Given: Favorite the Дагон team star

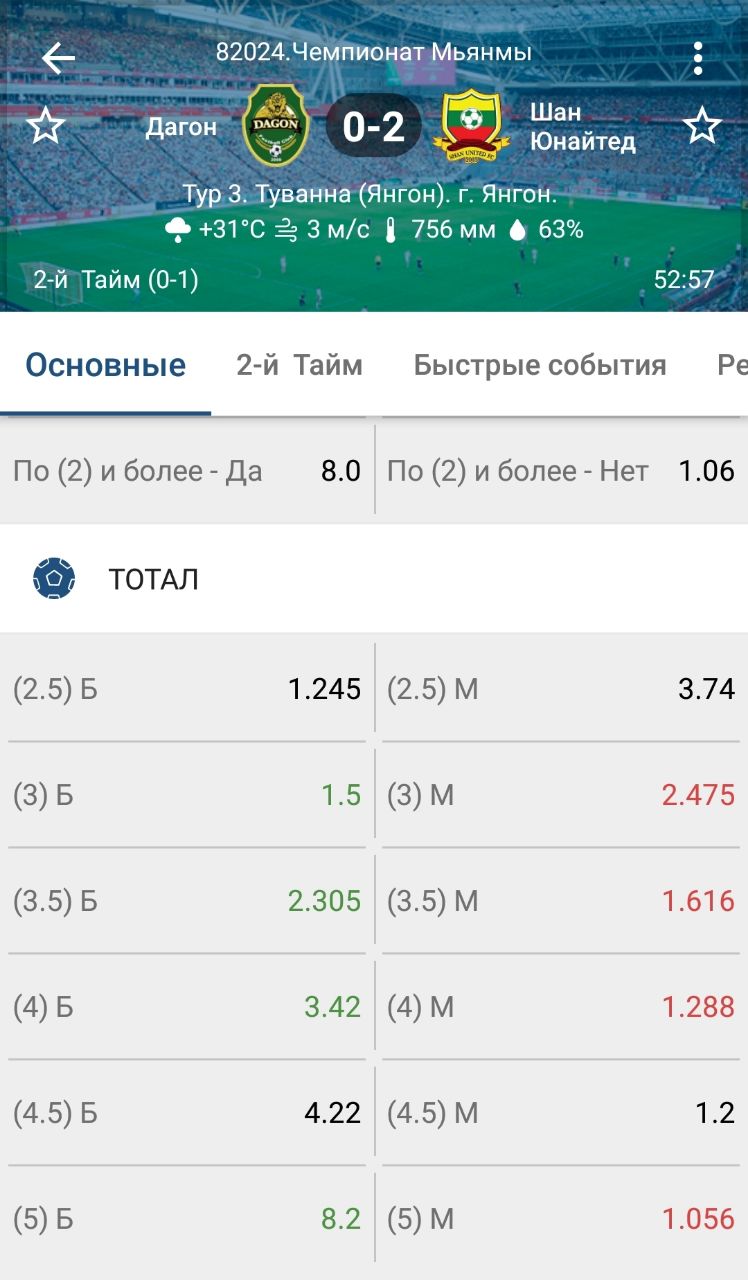Looking at the screenshot, I should pos(45,127).
